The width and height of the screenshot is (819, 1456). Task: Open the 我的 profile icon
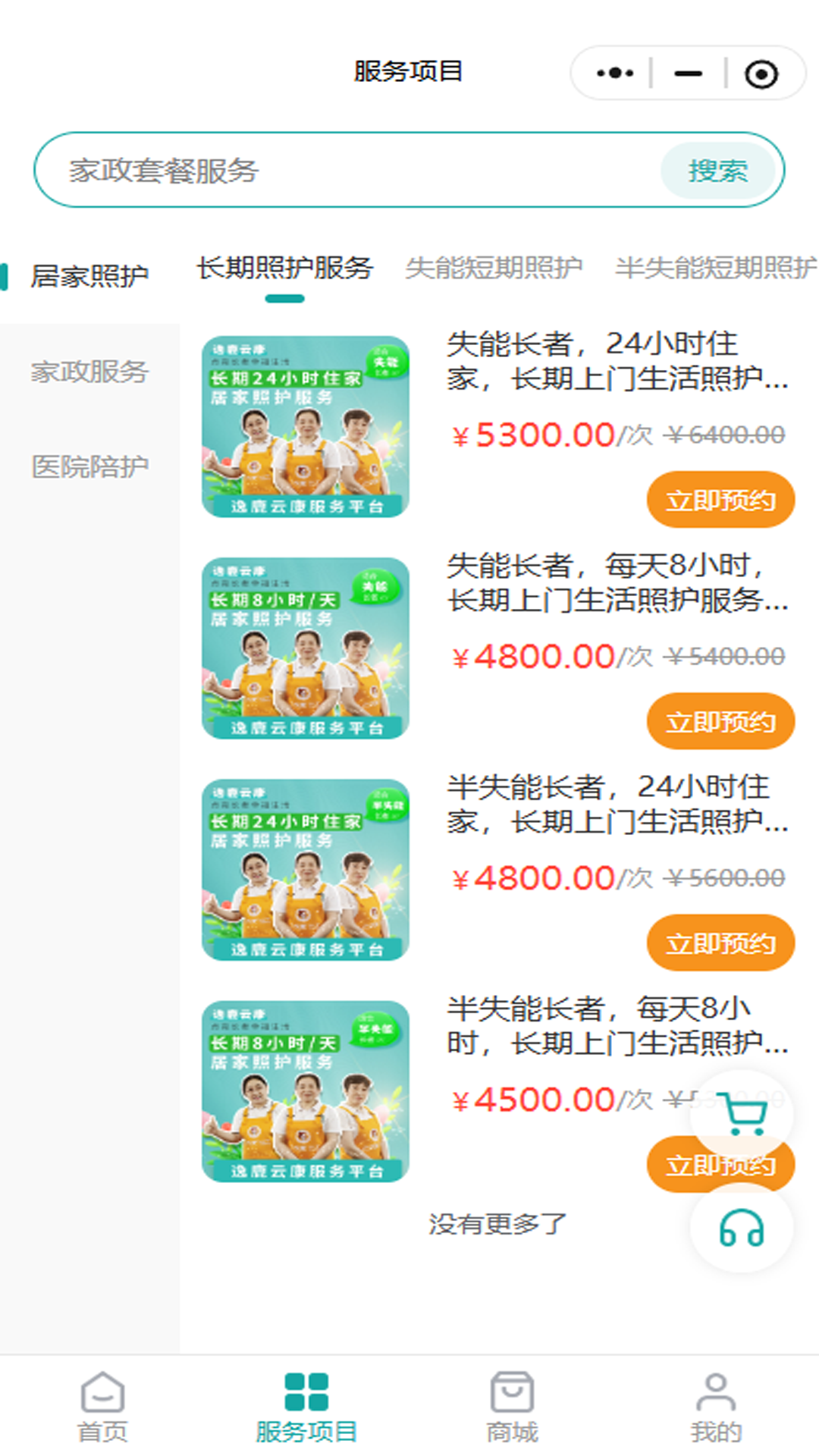714,1399
